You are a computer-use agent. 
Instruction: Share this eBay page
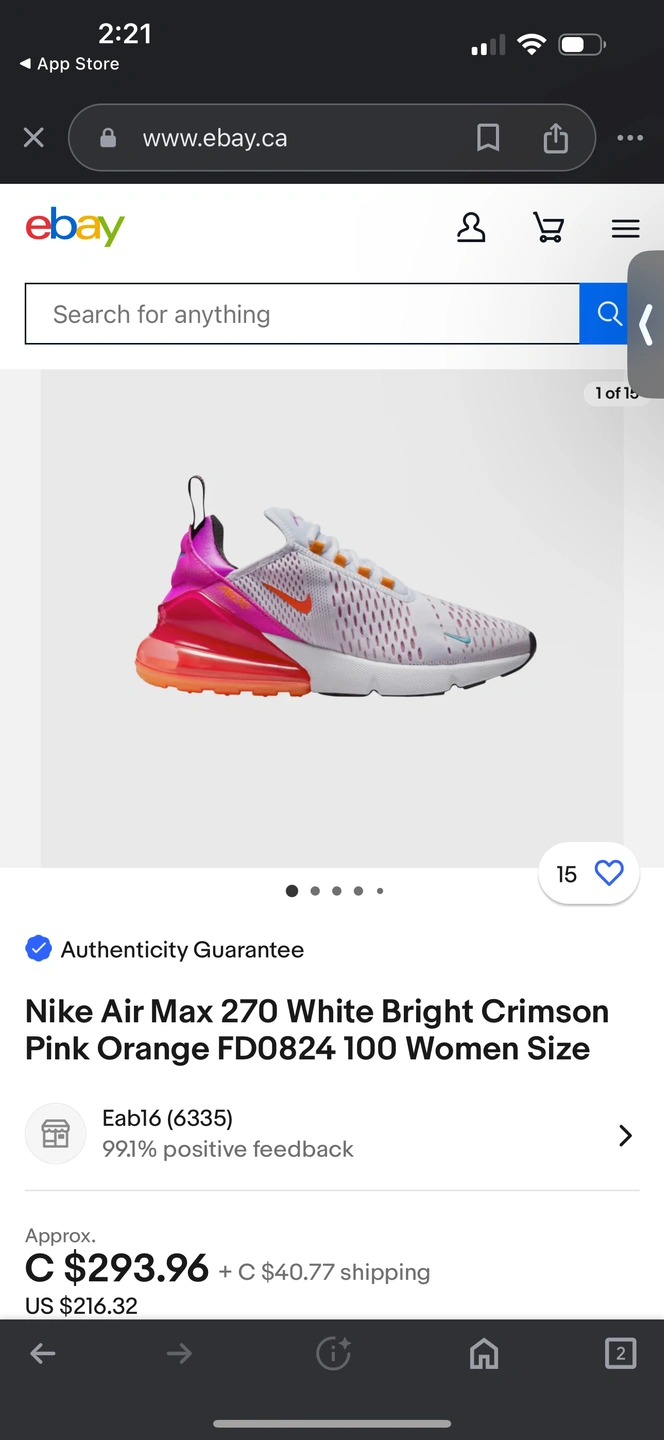(x=556, y=138)
